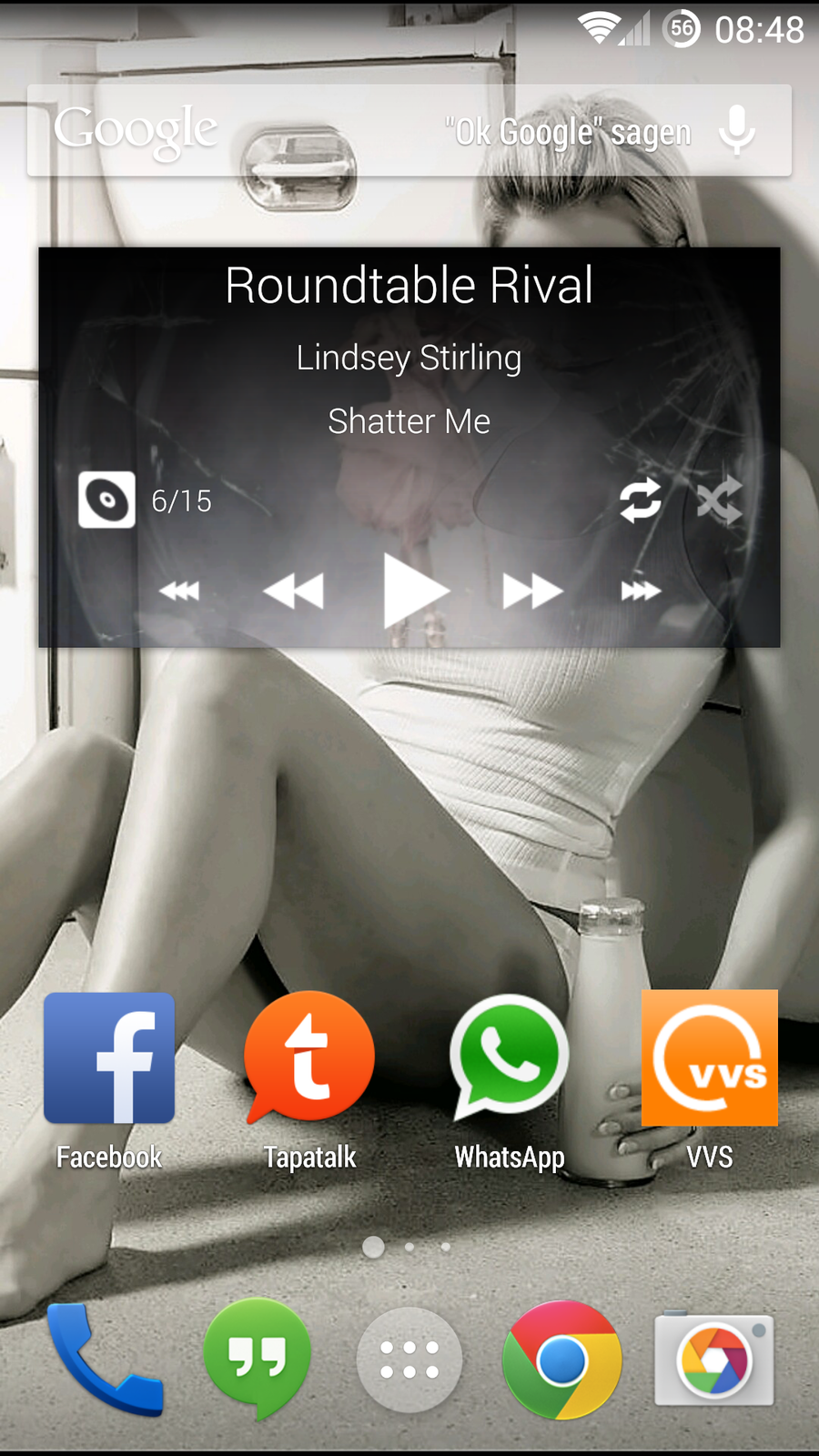Launch the Facebook app
819x1456 pixels.
pyautogui.click(x=109, y=1058)
